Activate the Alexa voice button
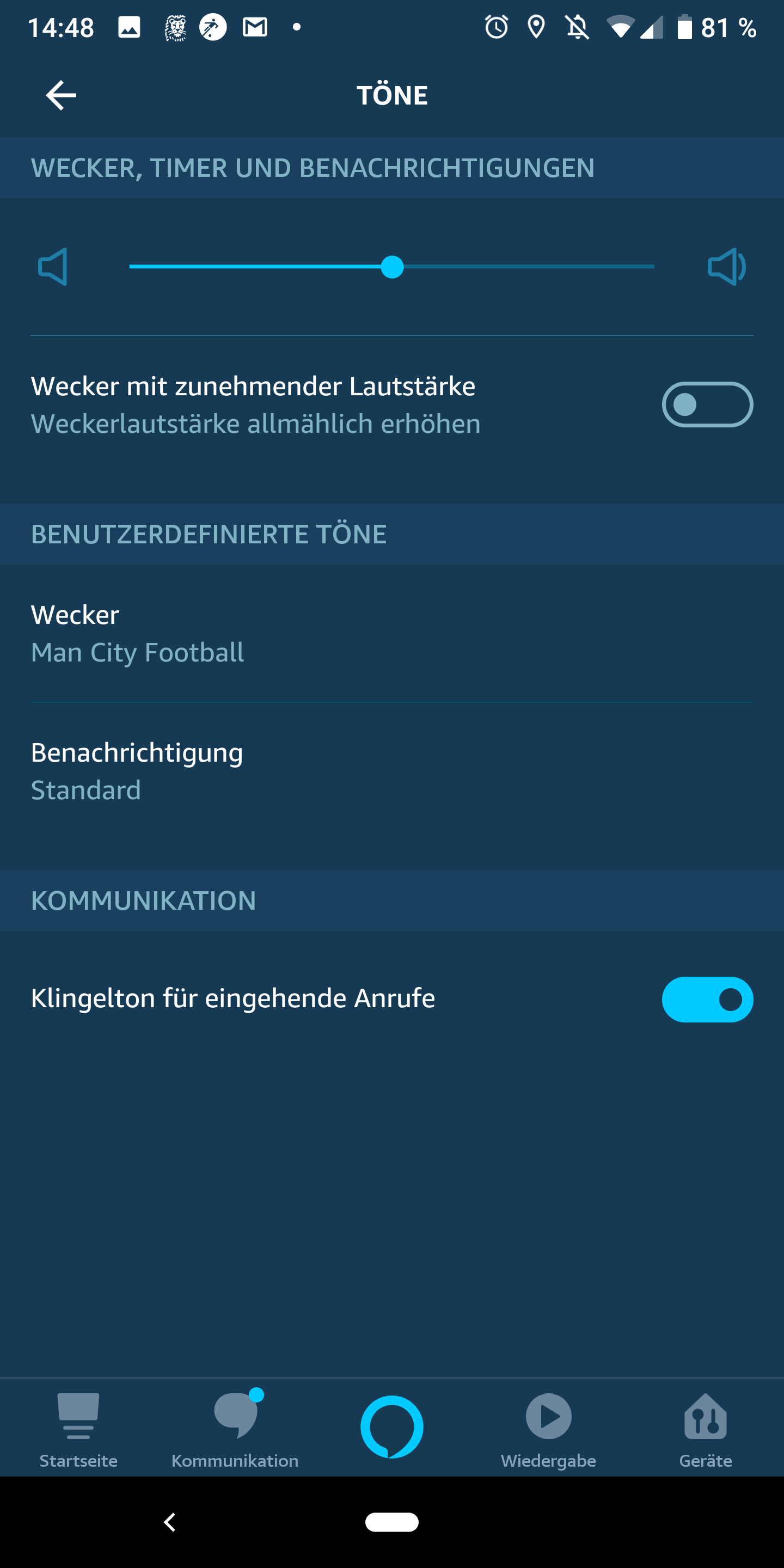Viewport: 784px width, 1568px height. tap(392, 1426)
